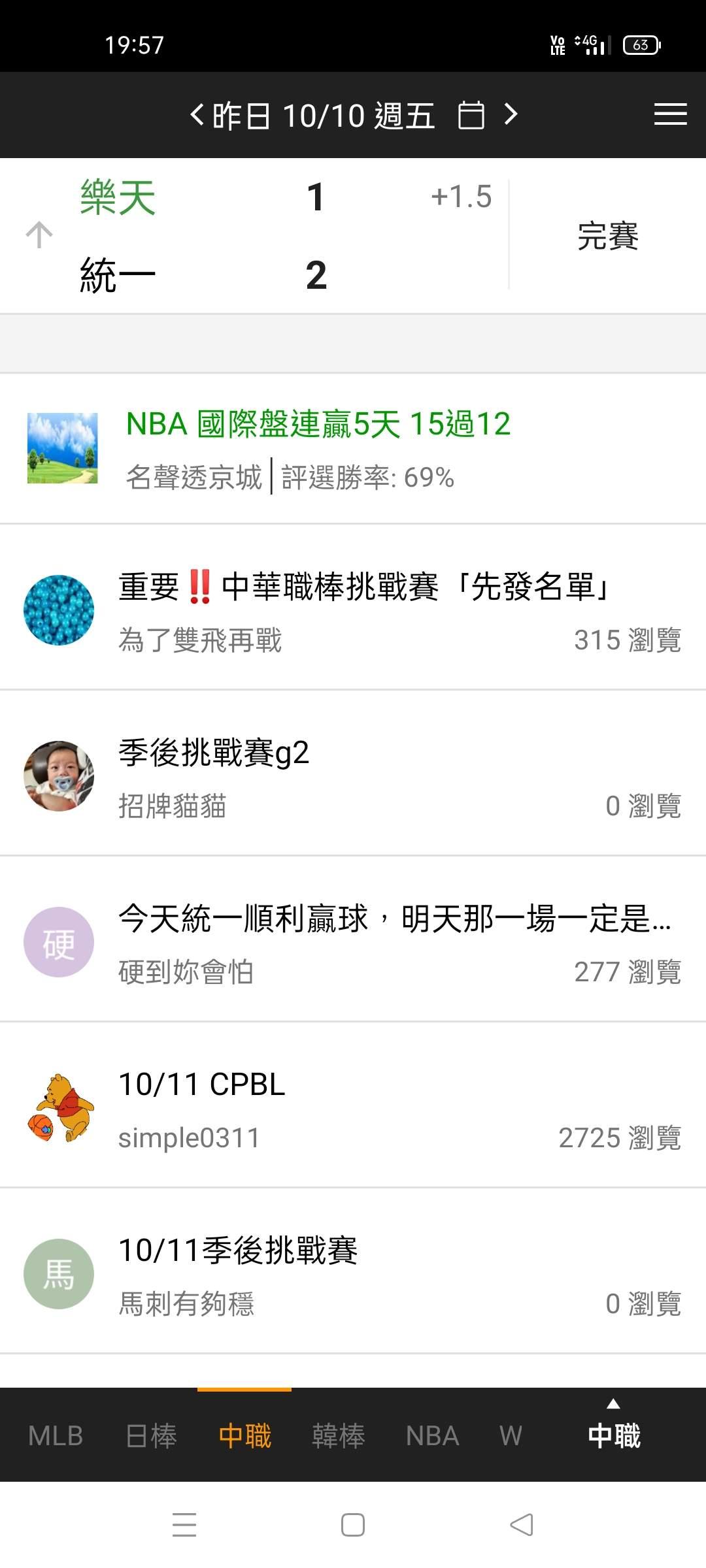706x1568 pixels.
Task: Switch to the NBA tab
Action: point(432,1436)
